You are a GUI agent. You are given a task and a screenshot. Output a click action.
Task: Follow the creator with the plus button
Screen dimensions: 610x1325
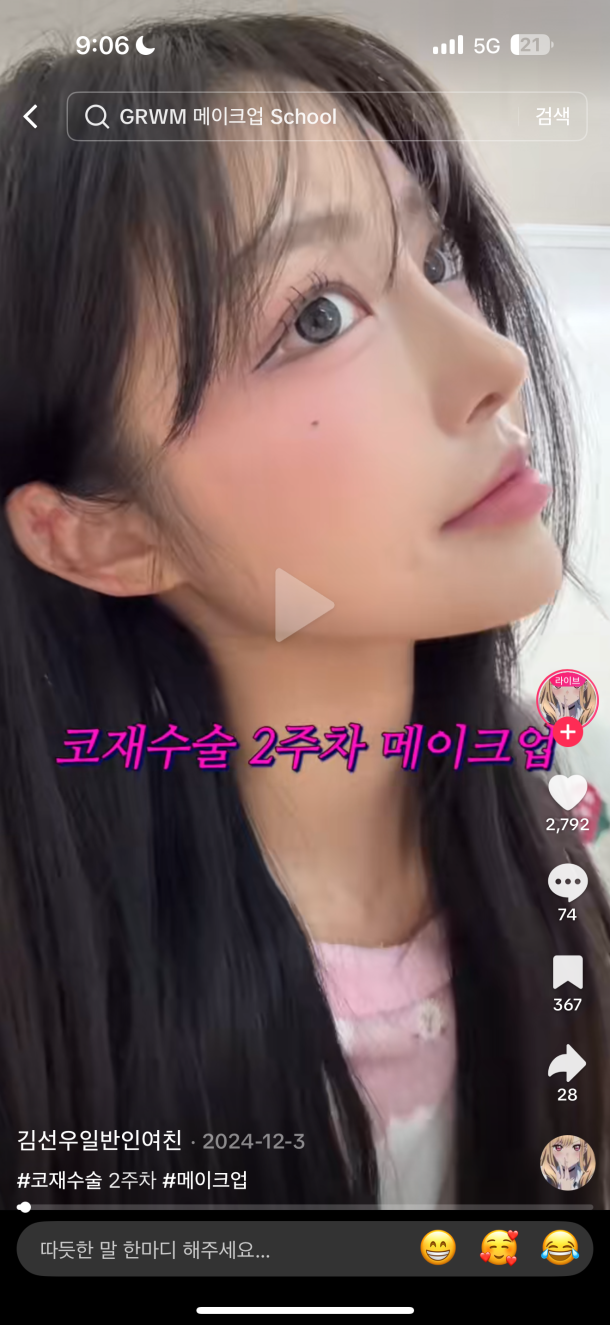click(567, 732)
